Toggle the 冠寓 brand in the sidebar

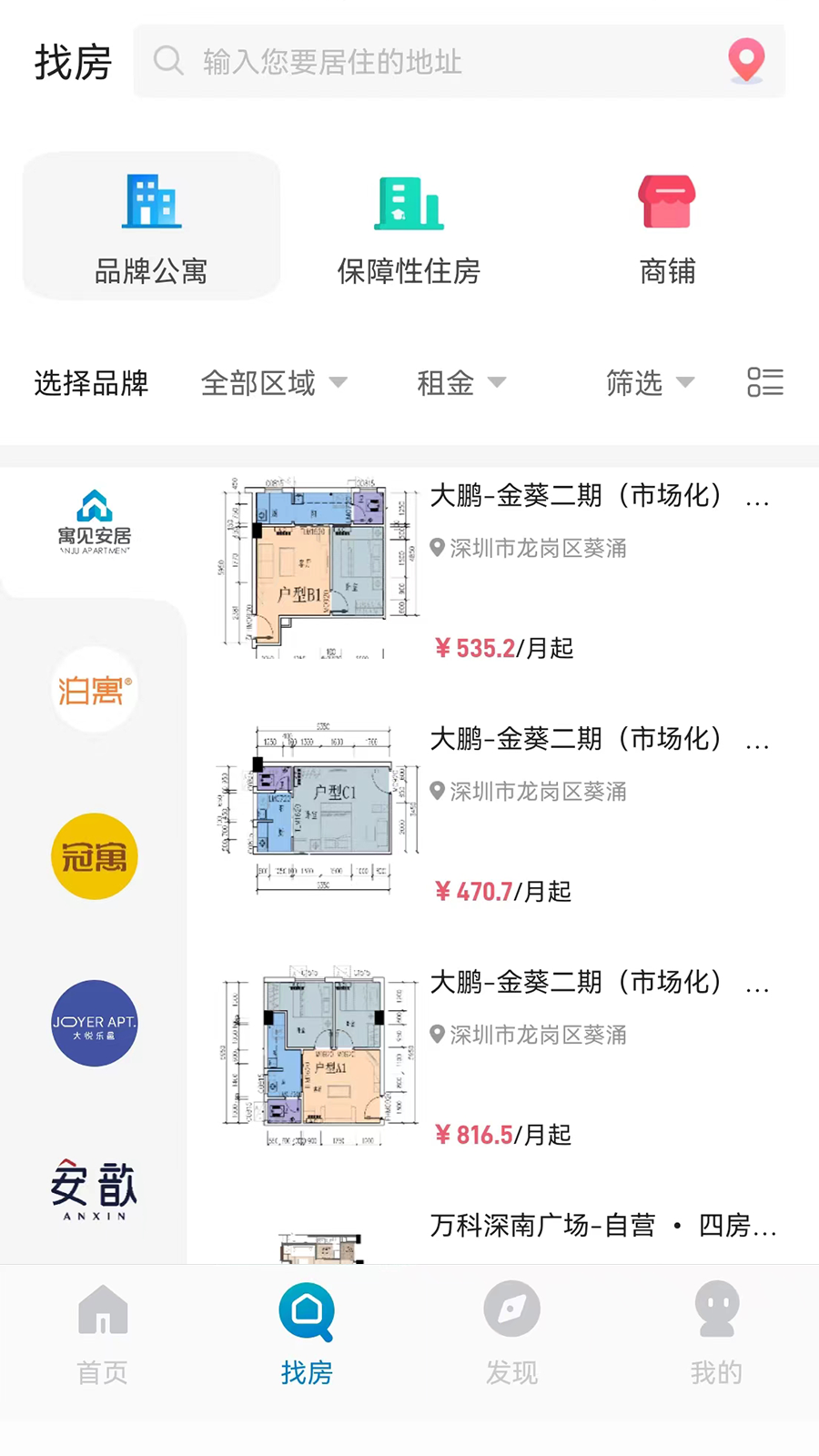point(94,857)
